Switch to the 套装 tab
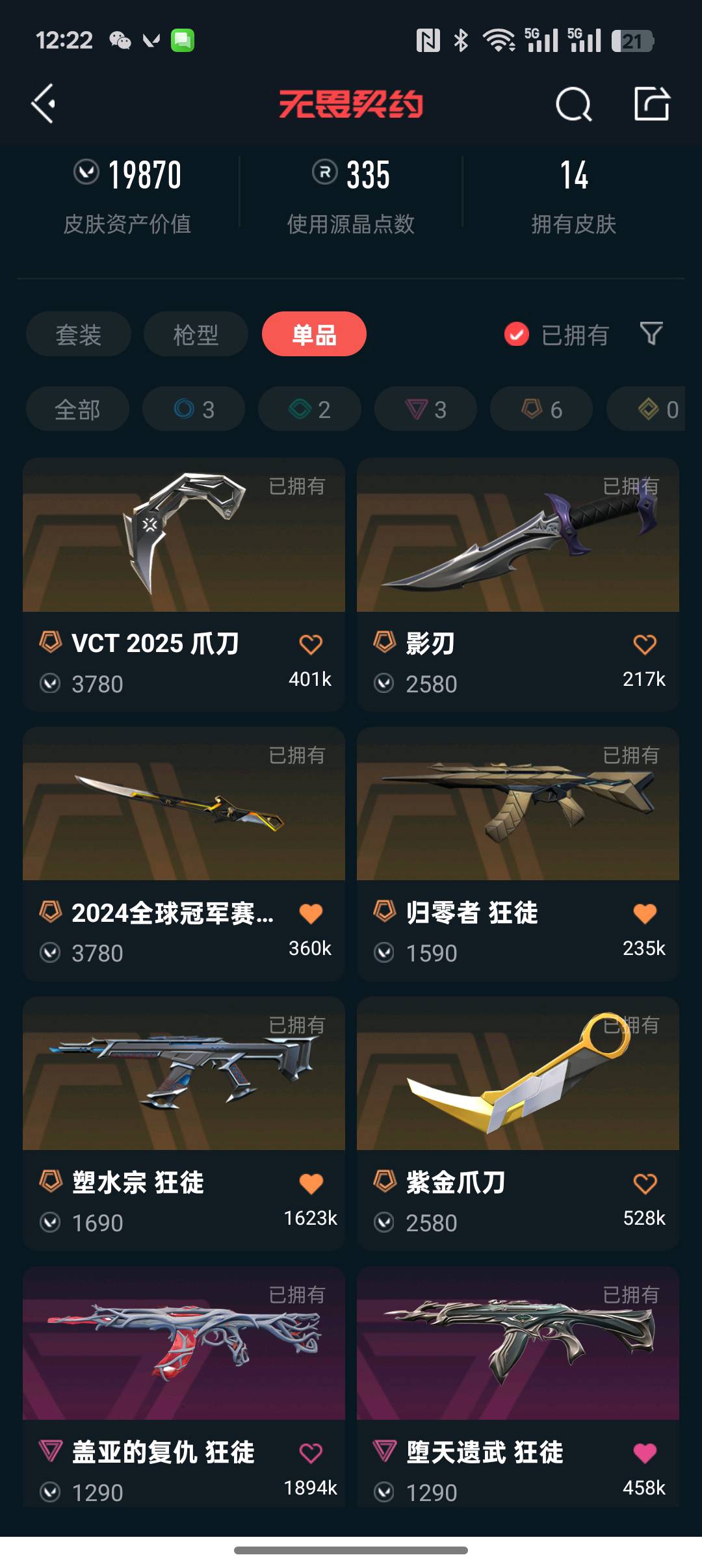This screenshot has width=702, height=1568. tap(79, 334)
